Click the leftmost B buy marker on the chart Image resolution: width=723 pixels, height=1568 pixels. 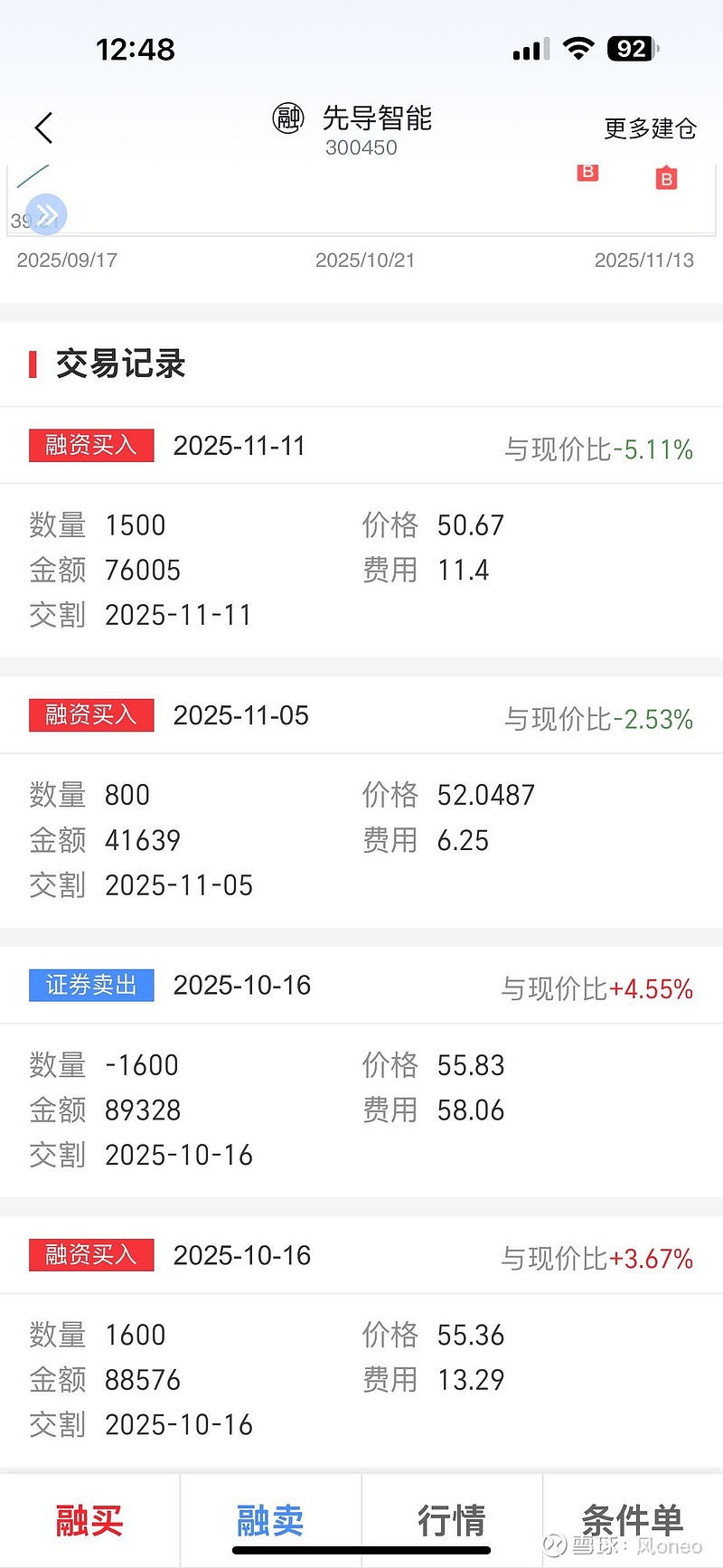[587, 172]
